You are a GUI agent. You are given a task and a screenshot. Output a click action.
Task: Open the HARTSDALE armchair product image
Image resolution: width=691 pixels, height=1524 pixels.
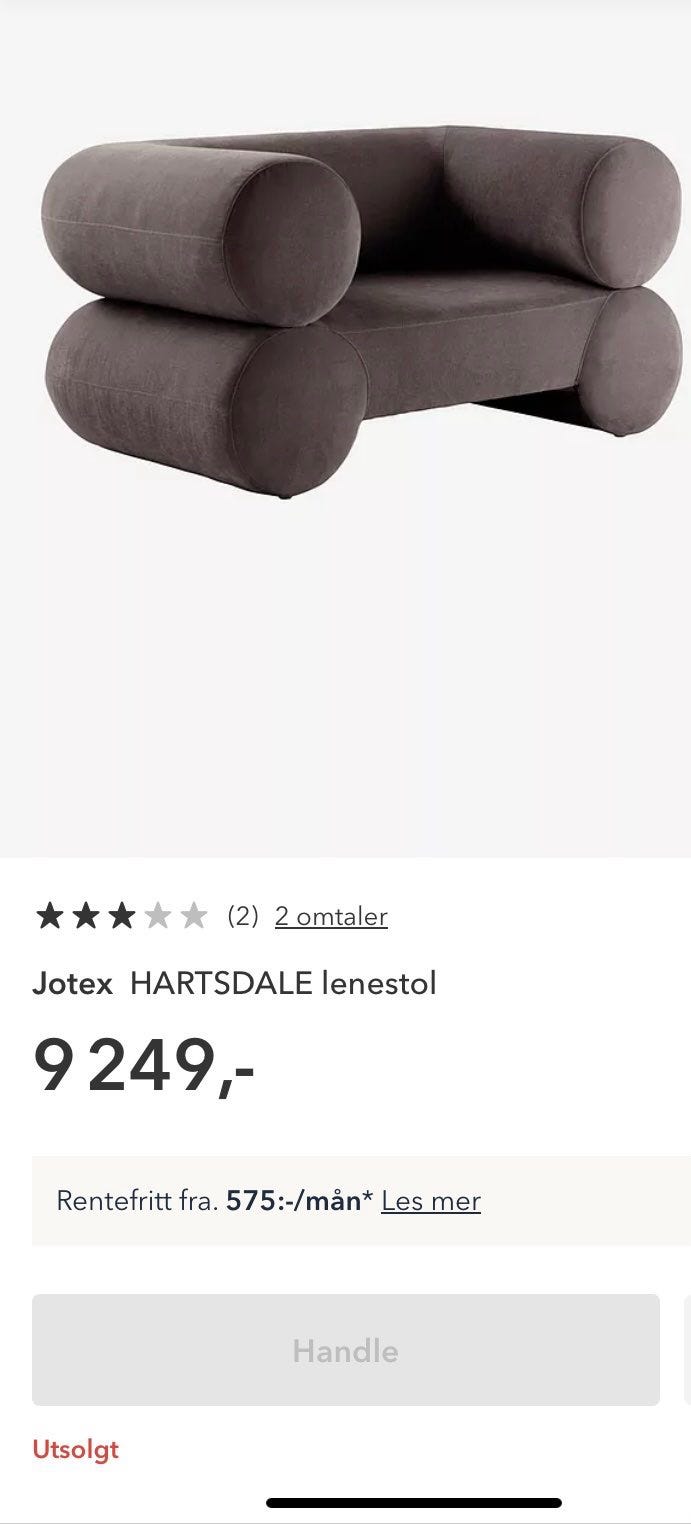pyautogui.click(x=360, y=310)
